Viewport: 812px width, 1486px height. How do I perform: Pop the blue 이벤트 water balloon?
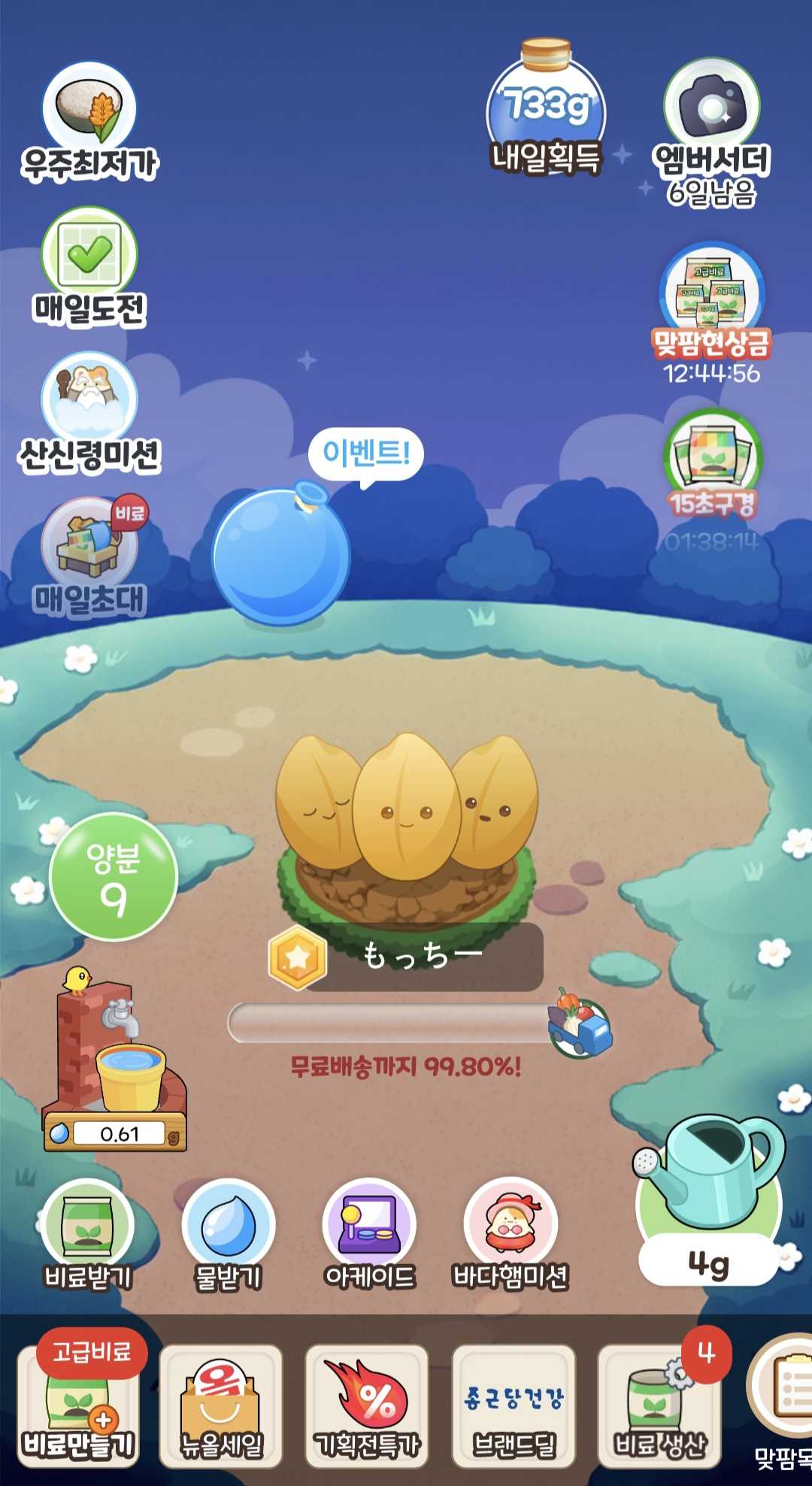tap(281, 553)
